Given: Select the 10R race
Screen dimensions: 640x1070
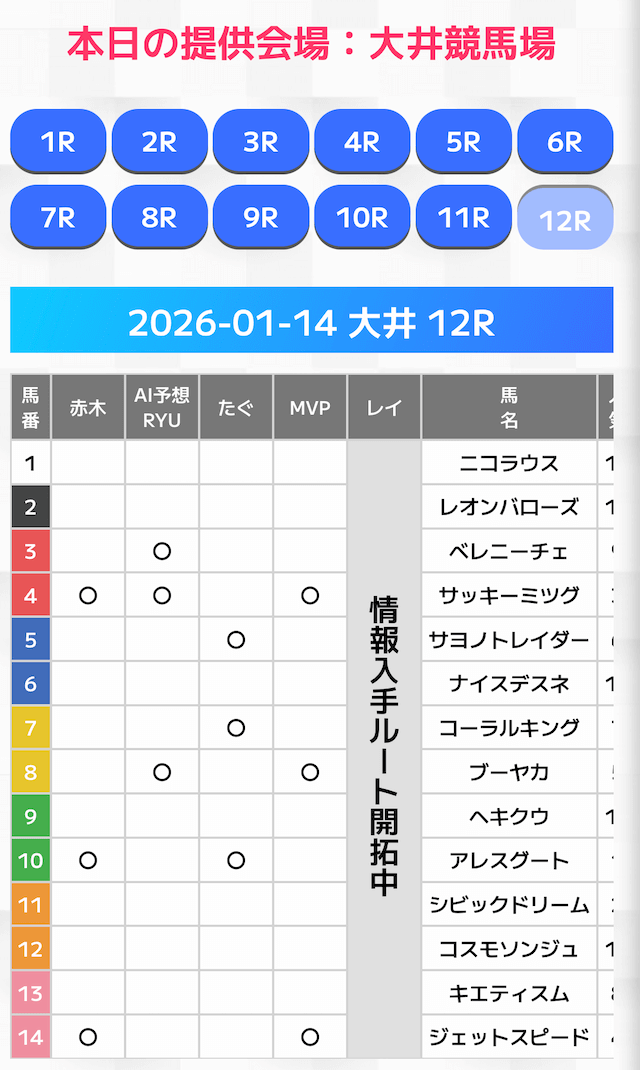Looking at the screenshot, I should coord(362,217).
